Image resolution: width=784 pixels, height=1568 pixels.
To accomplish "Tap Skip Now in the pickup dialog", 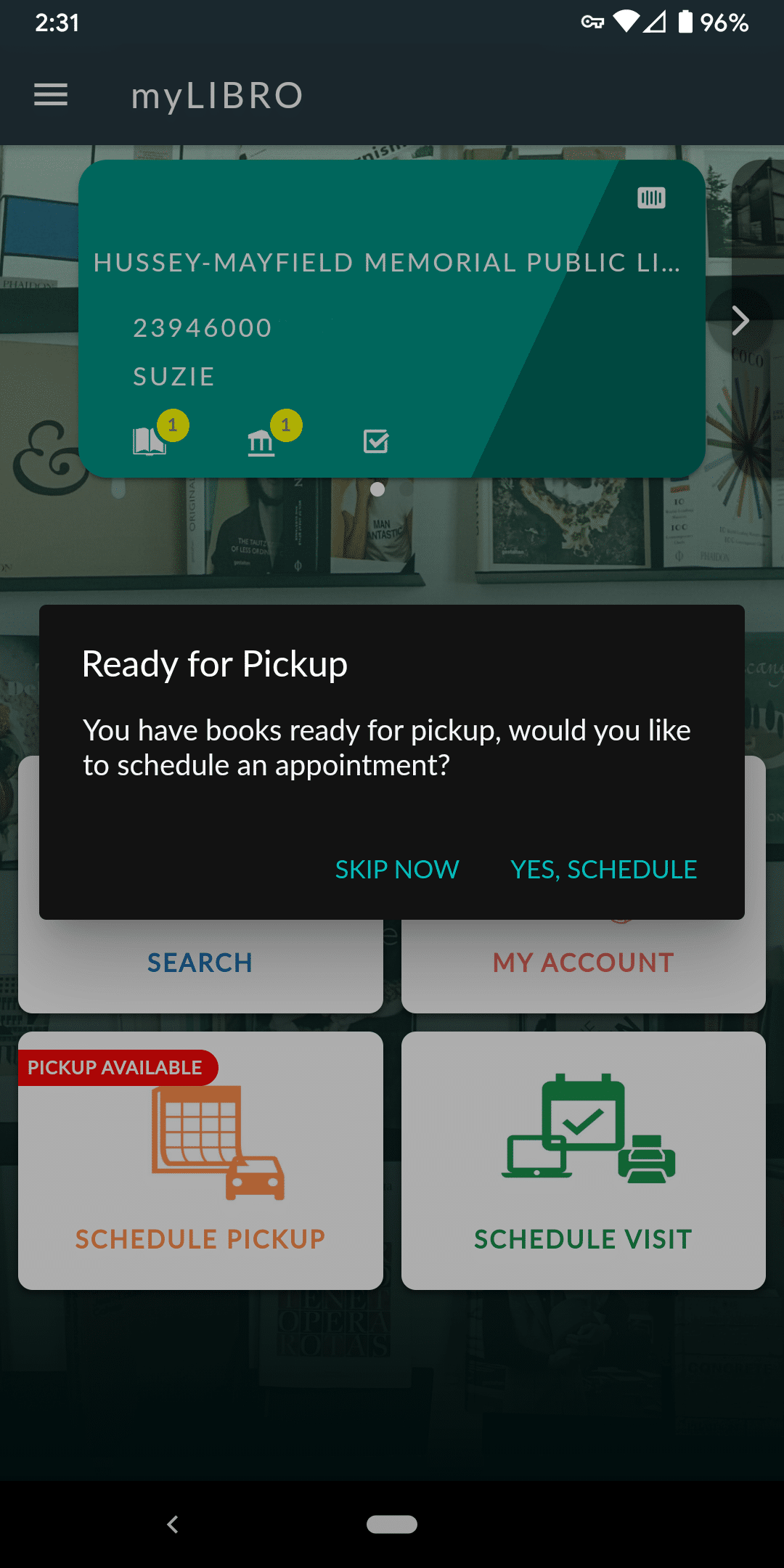I will coord(397,869).
